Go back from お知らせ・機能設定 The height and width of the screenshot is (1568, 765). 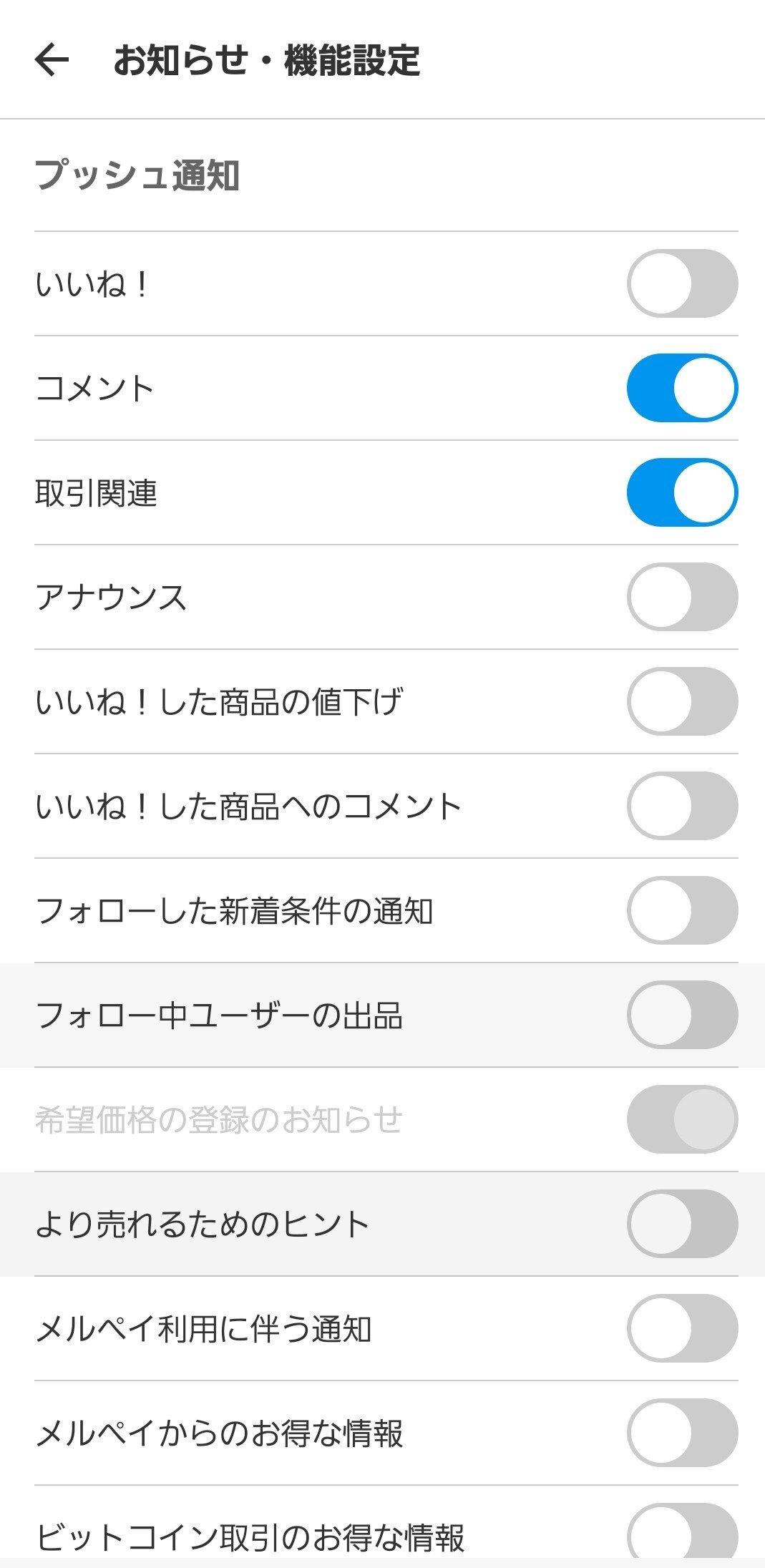[52, 59]
